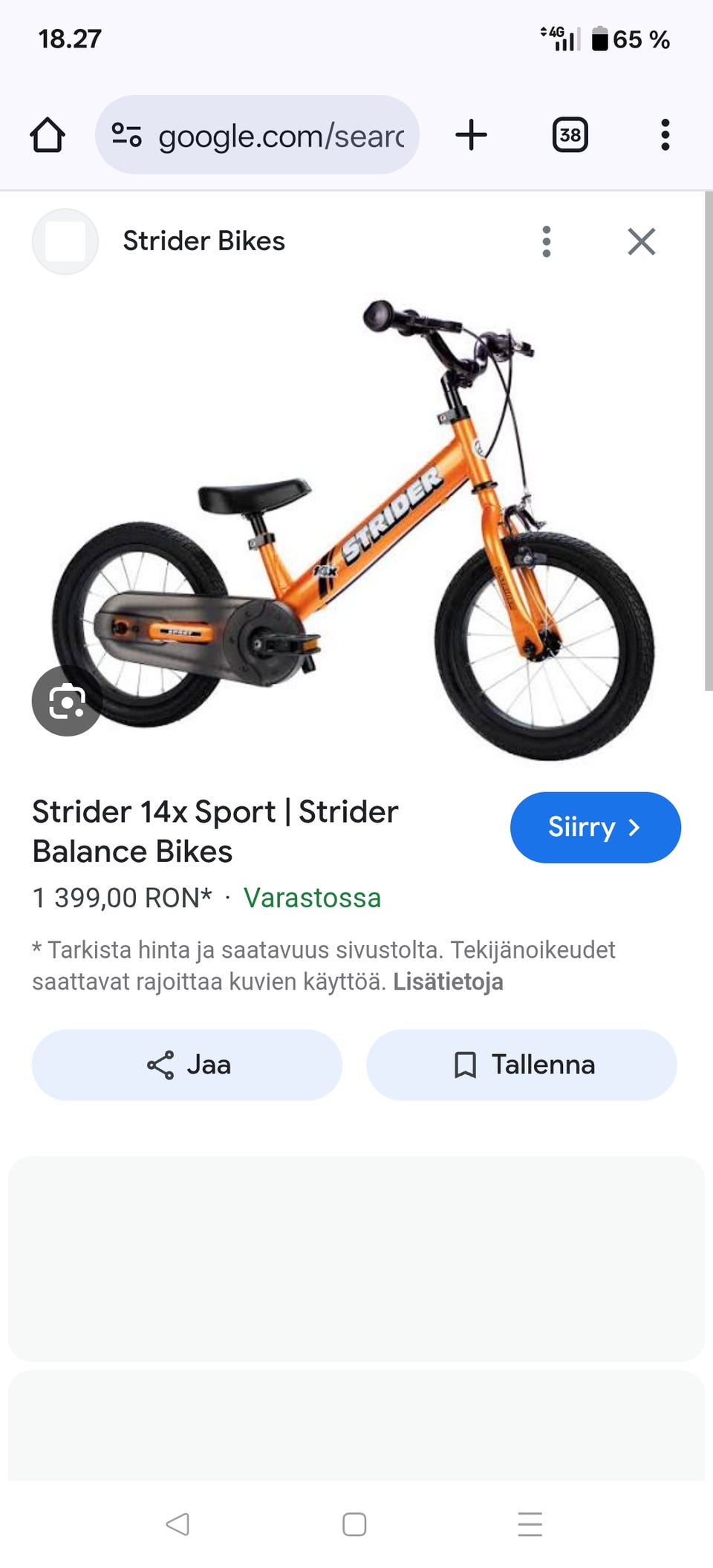Open Google Lens camera icon on the image

[x=65, y=702]
